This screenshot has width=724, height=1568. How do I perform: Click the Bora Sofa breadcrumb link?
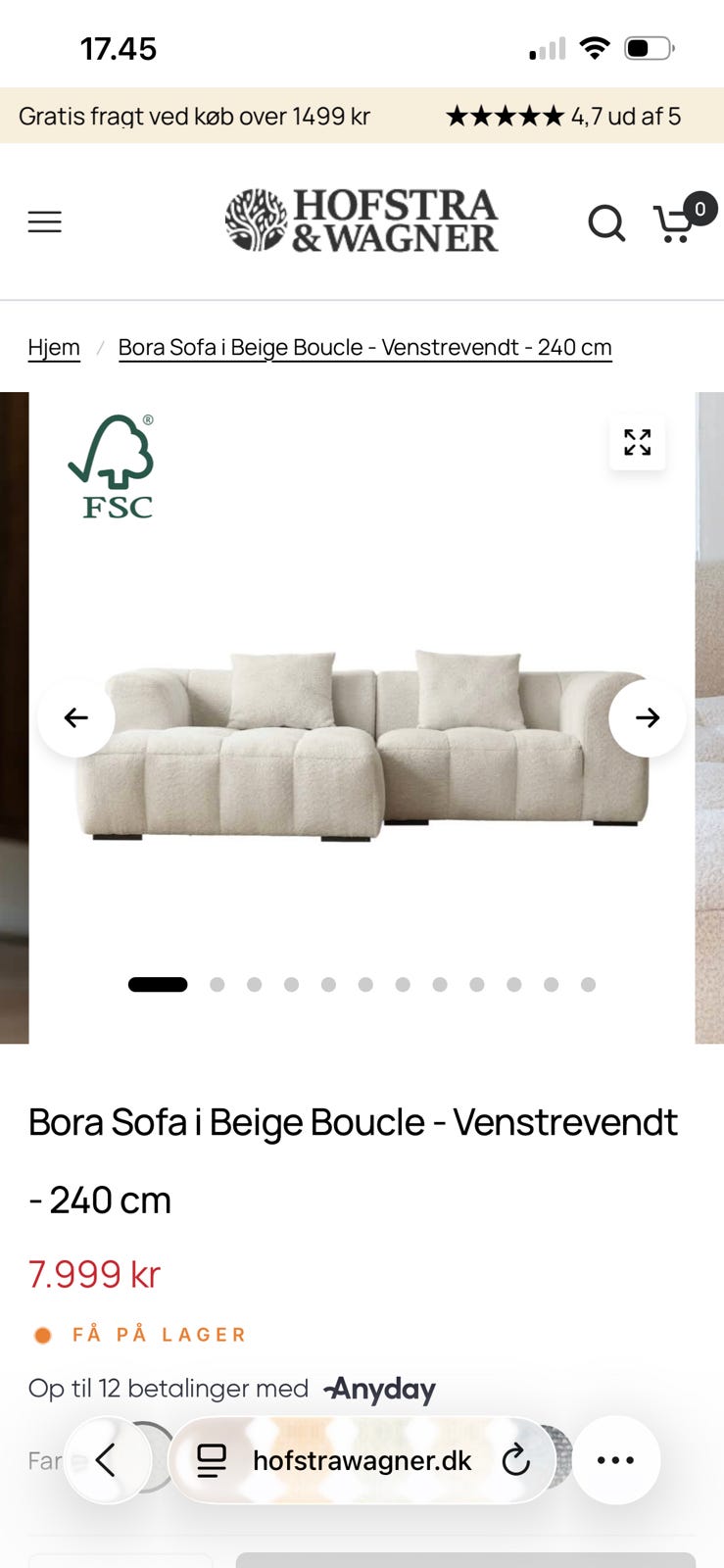[x=364, y=347]
